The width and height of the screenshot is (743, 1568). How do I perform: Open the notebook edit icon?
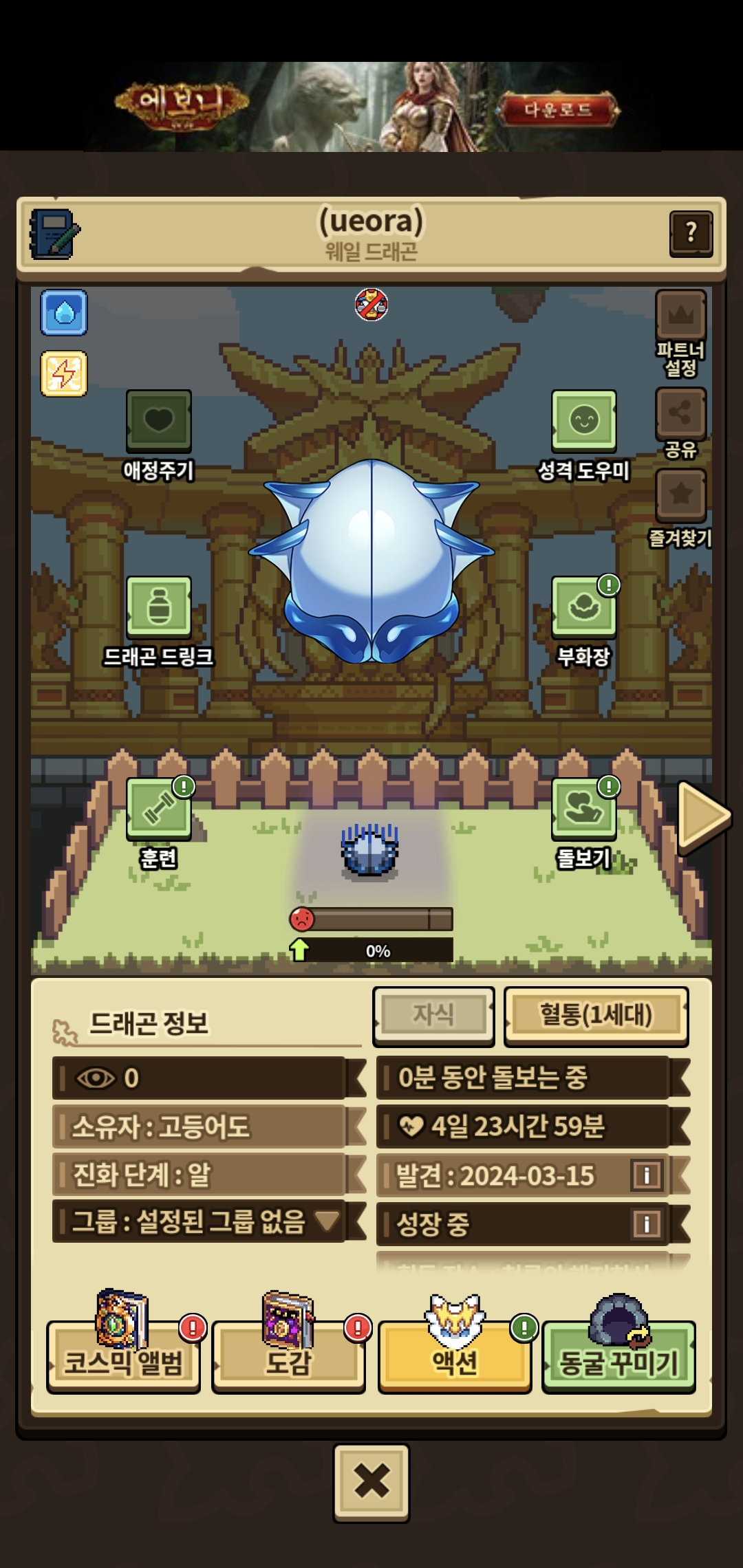(x=54, y=234)
